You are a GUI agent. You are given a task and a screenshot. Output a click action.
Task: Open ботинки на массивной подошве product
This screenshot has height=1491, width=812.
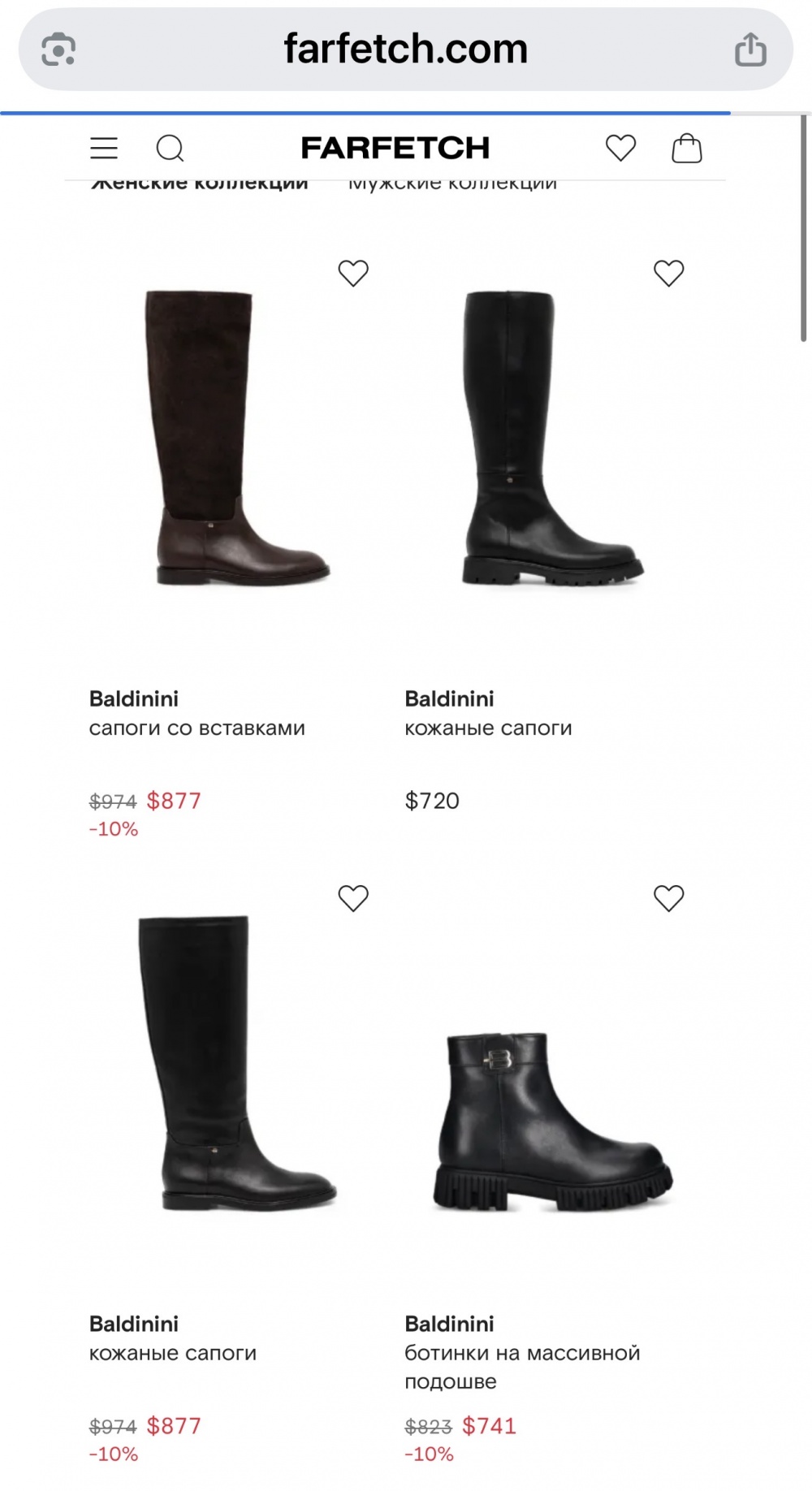[x=552, y=1121]
